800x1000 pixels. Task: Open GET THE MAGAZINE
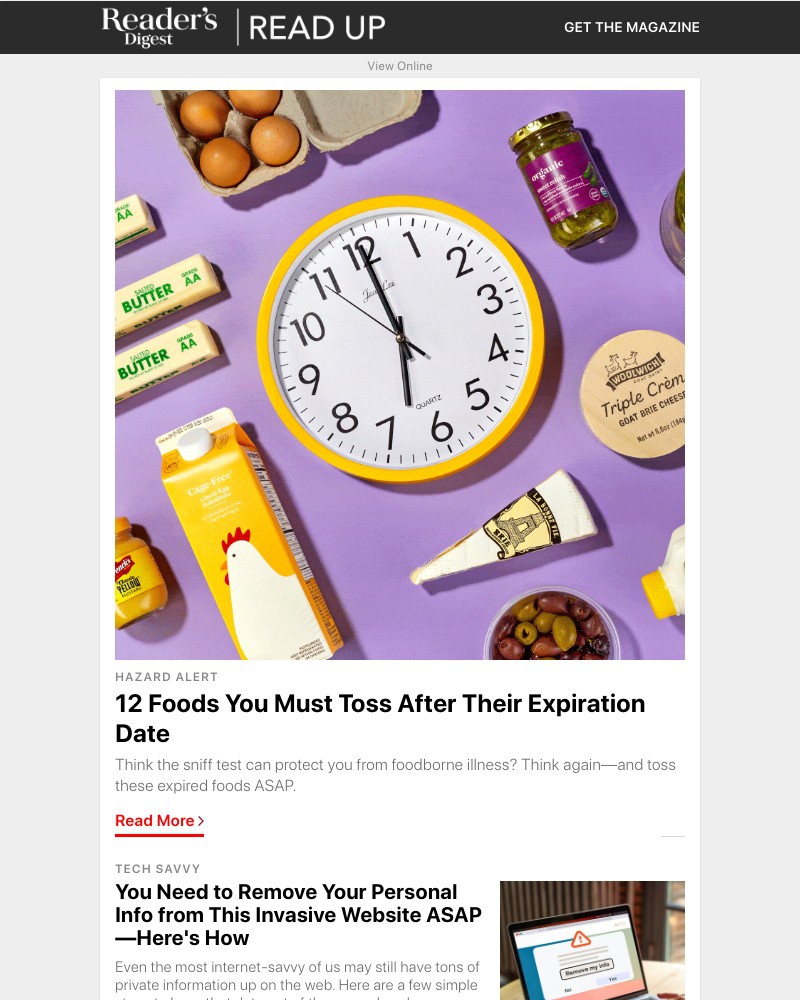(x=631, y=27)
